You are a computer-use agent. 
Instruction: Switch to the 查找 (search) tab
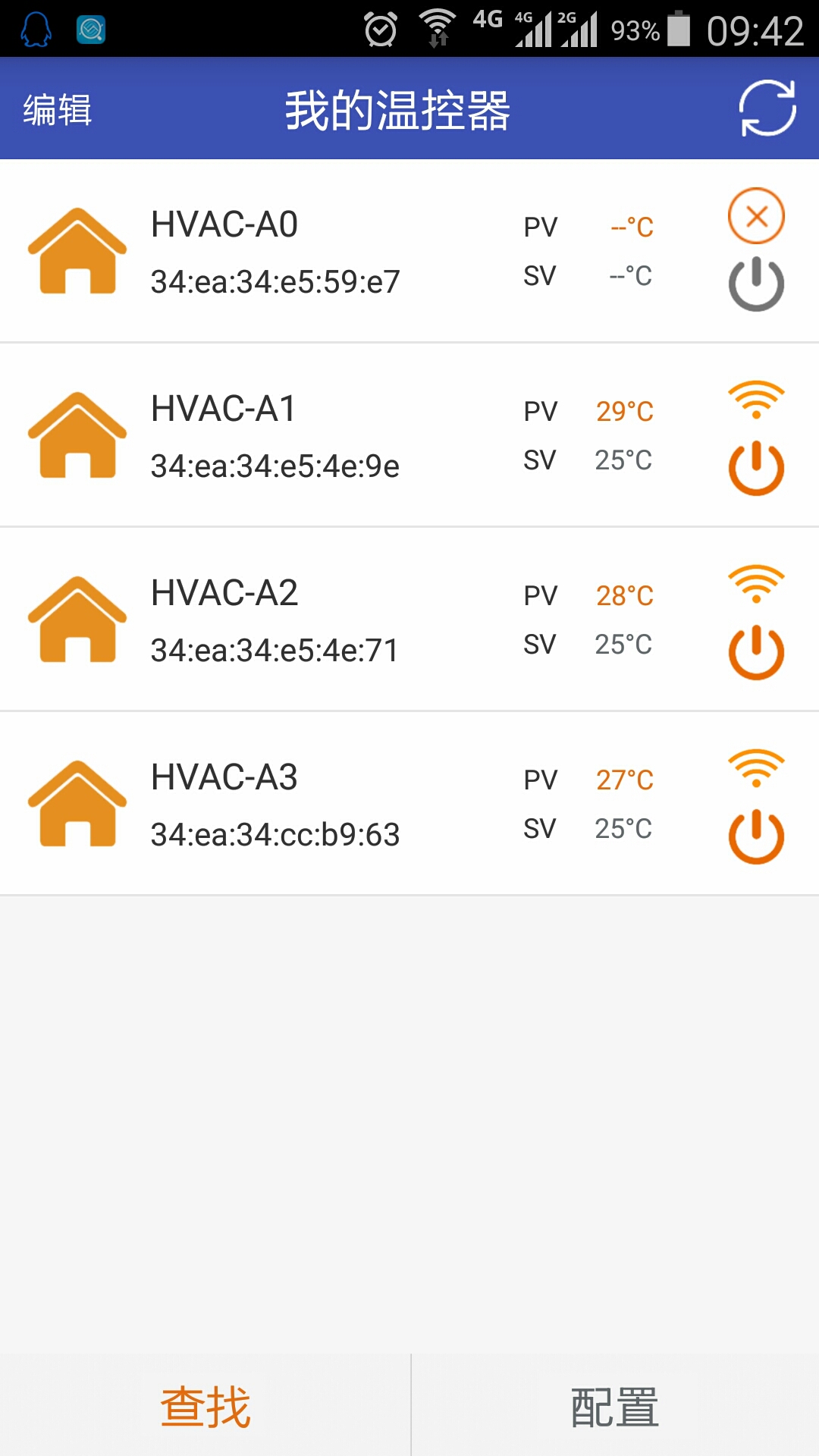point(205,1407)
